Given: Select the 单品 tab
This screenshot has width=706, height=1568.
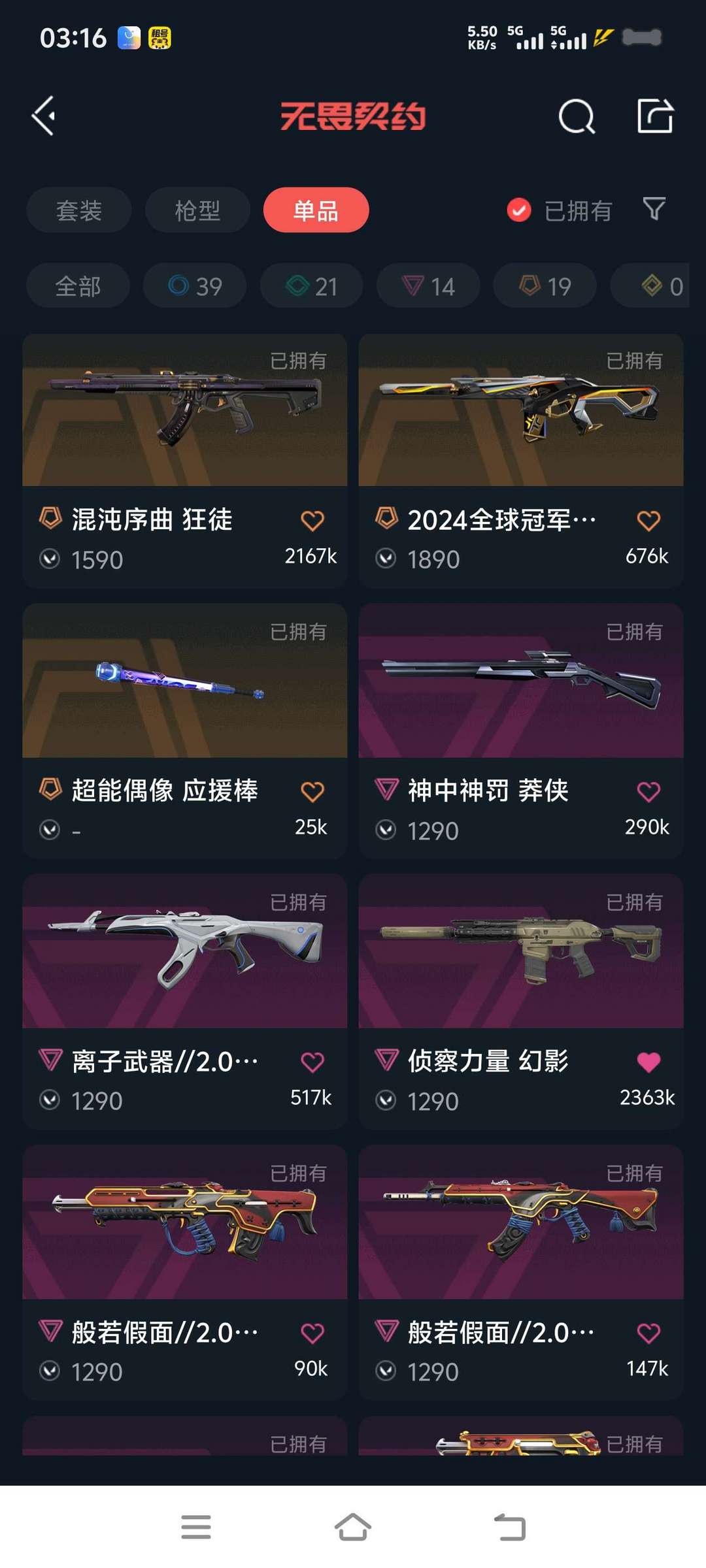Looking at the screenshot, I should tap(316, 210).
